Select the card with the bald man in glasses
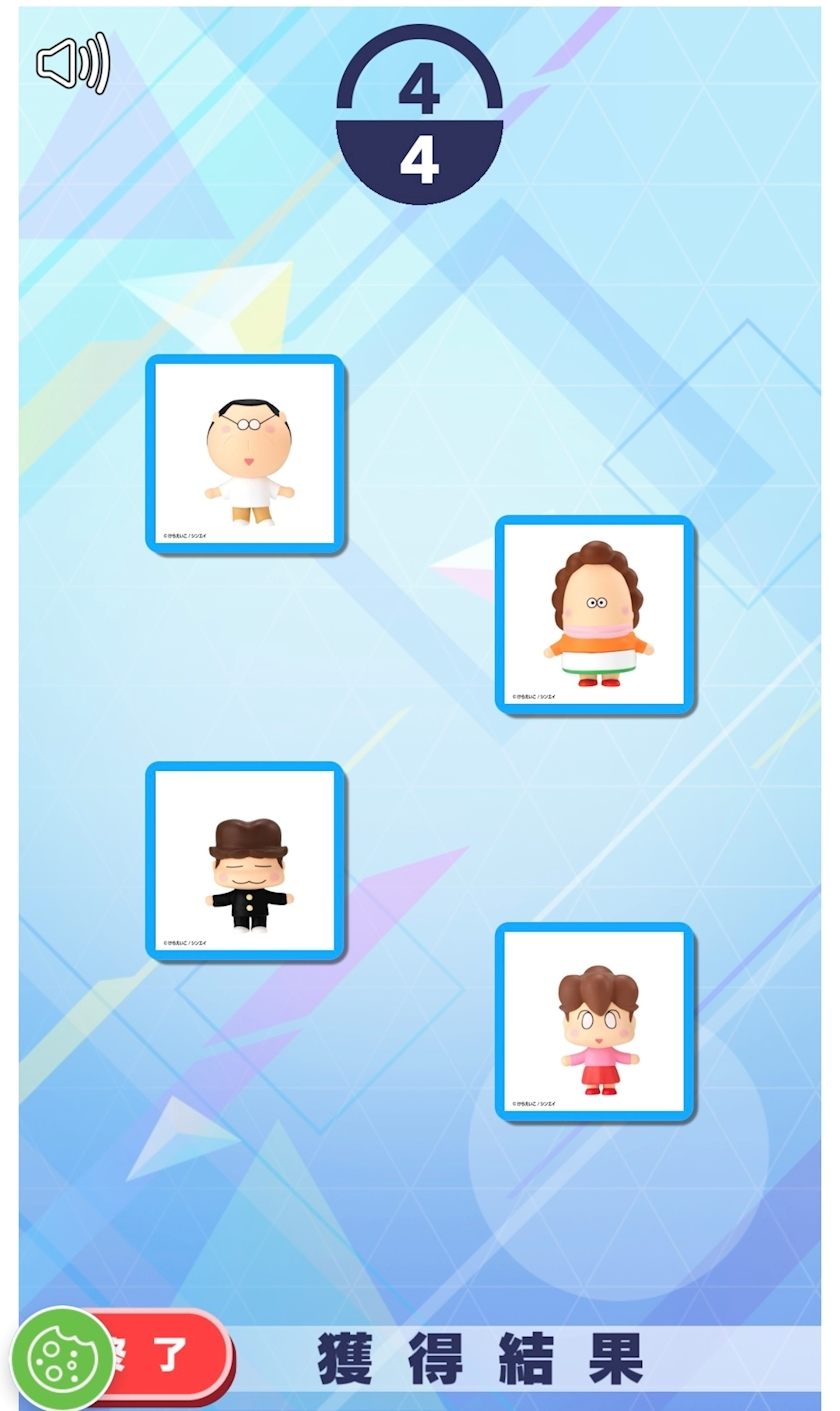 coord(246,453)
